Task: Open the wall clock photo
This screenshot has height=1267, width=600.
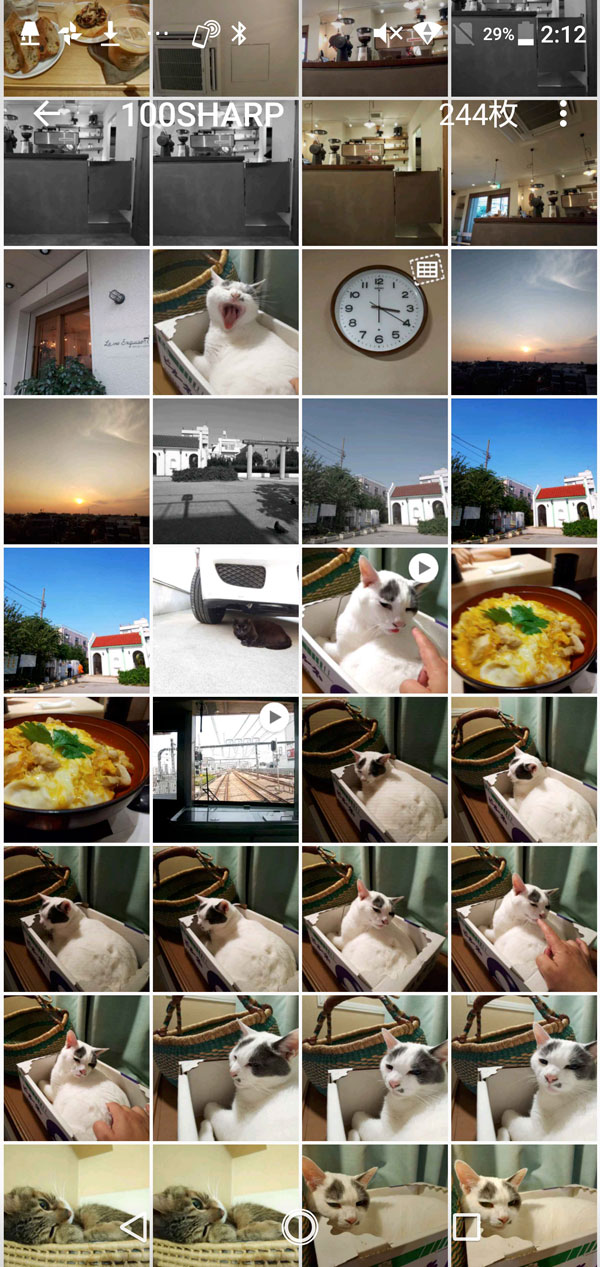Action: [x=374, y=322]
